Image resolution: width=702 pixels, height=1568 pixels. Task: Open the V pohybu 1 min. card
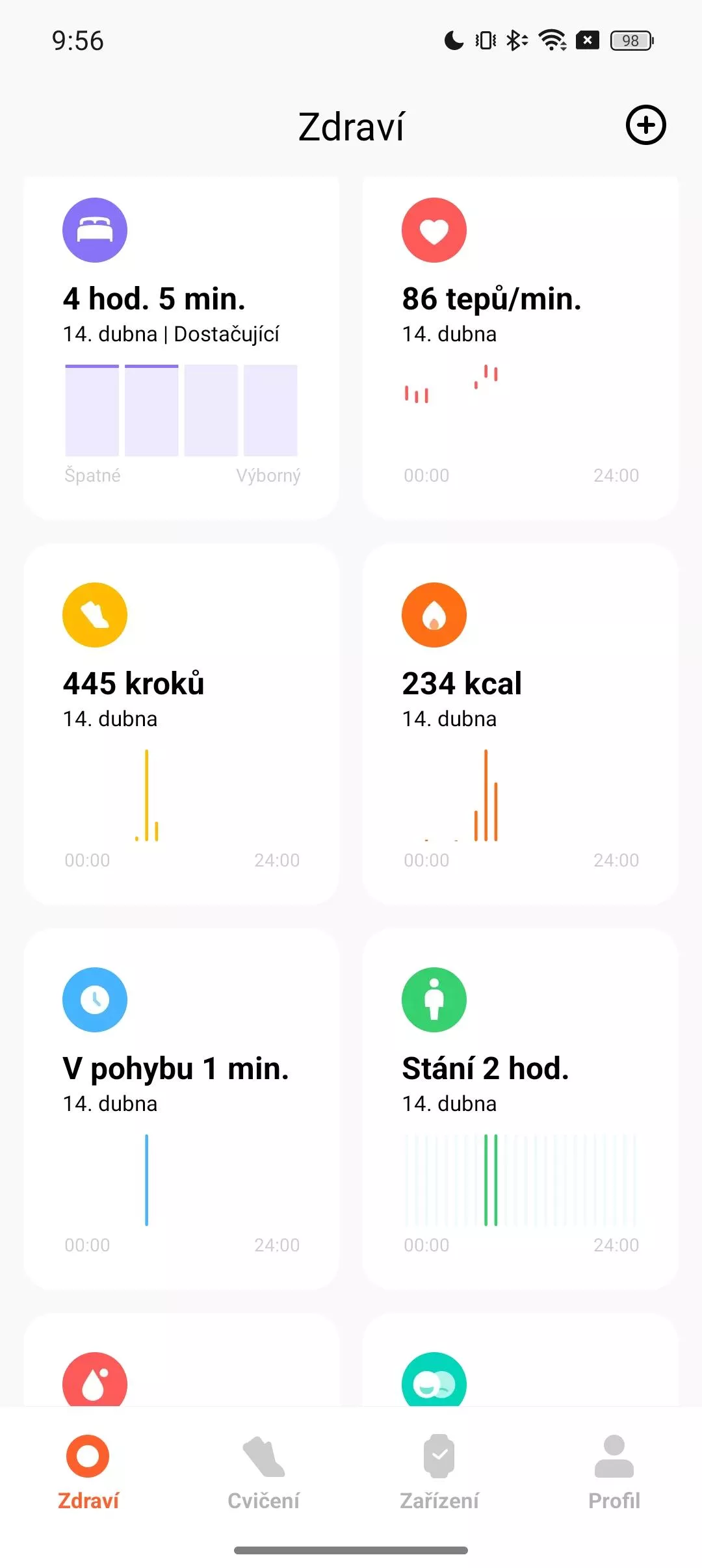coord(181,1109)
